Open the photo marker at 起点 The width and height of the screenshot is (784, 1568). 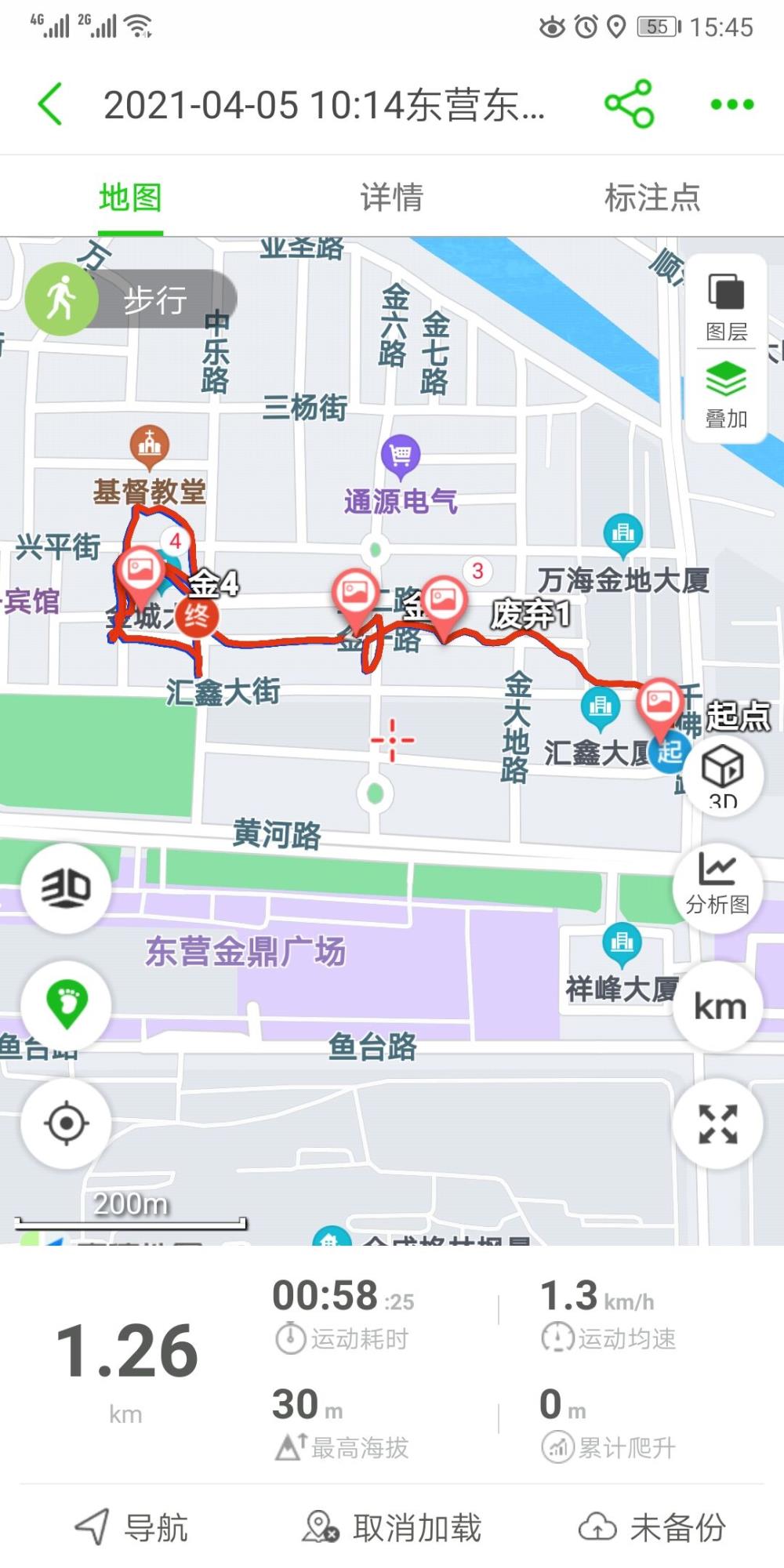660,705
